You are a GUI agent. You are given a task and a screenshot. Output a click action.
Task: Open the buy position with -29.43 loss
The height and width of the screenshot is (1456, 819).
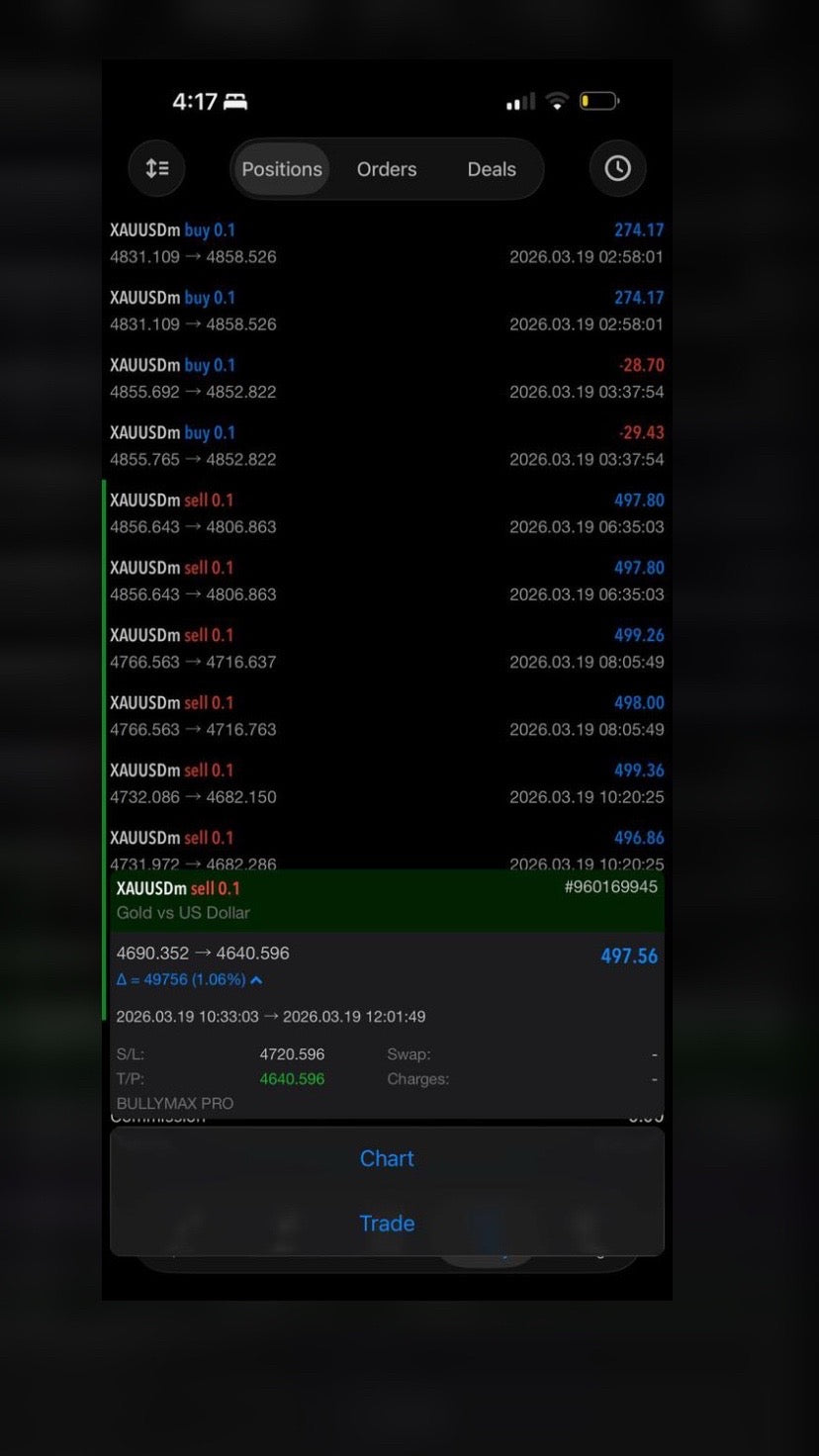point(387,446)
